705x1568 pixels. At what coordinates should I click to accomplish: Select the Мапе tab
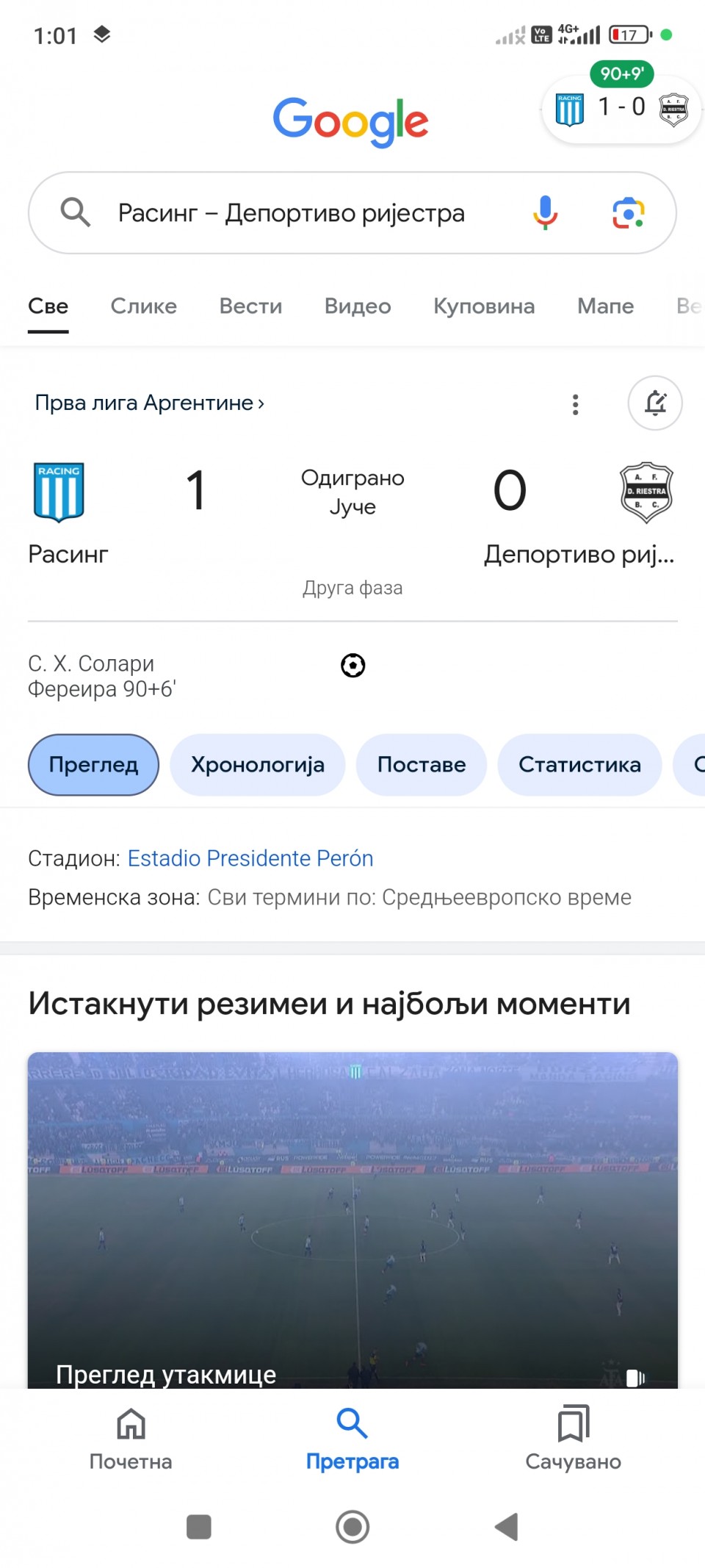tap(605, 306)
